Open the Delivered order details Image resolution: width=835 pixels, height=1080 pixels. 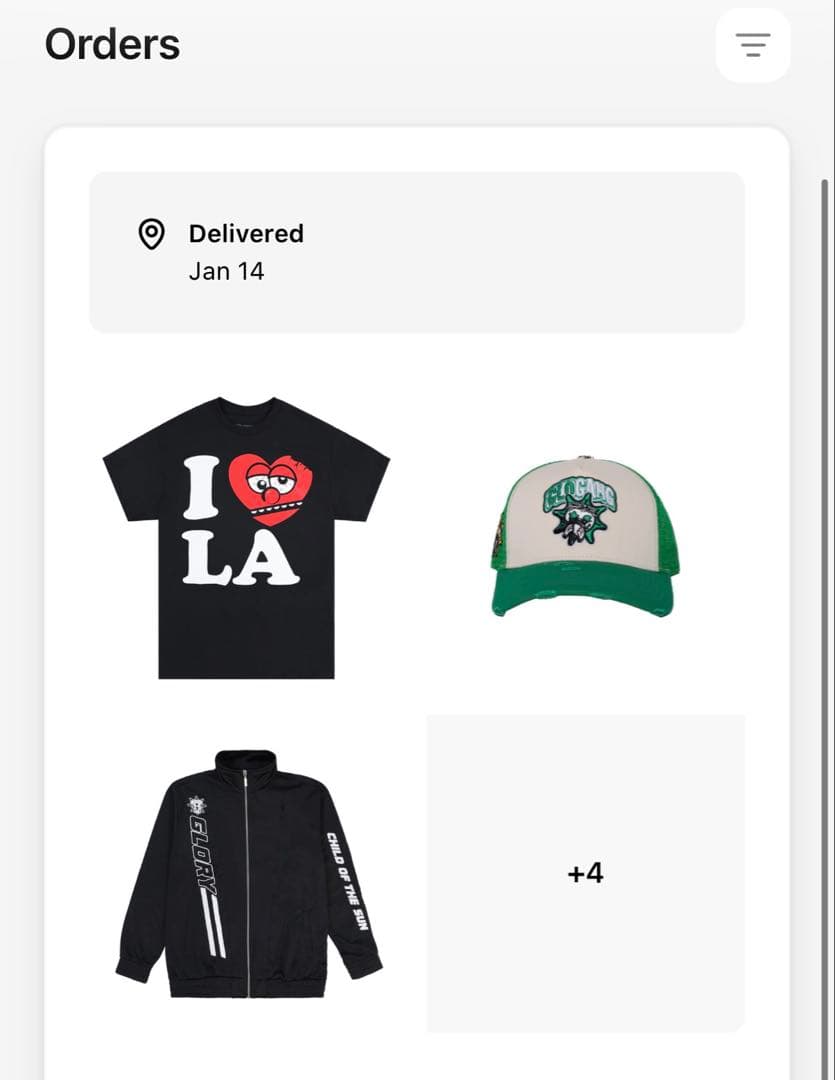point(416,252)
